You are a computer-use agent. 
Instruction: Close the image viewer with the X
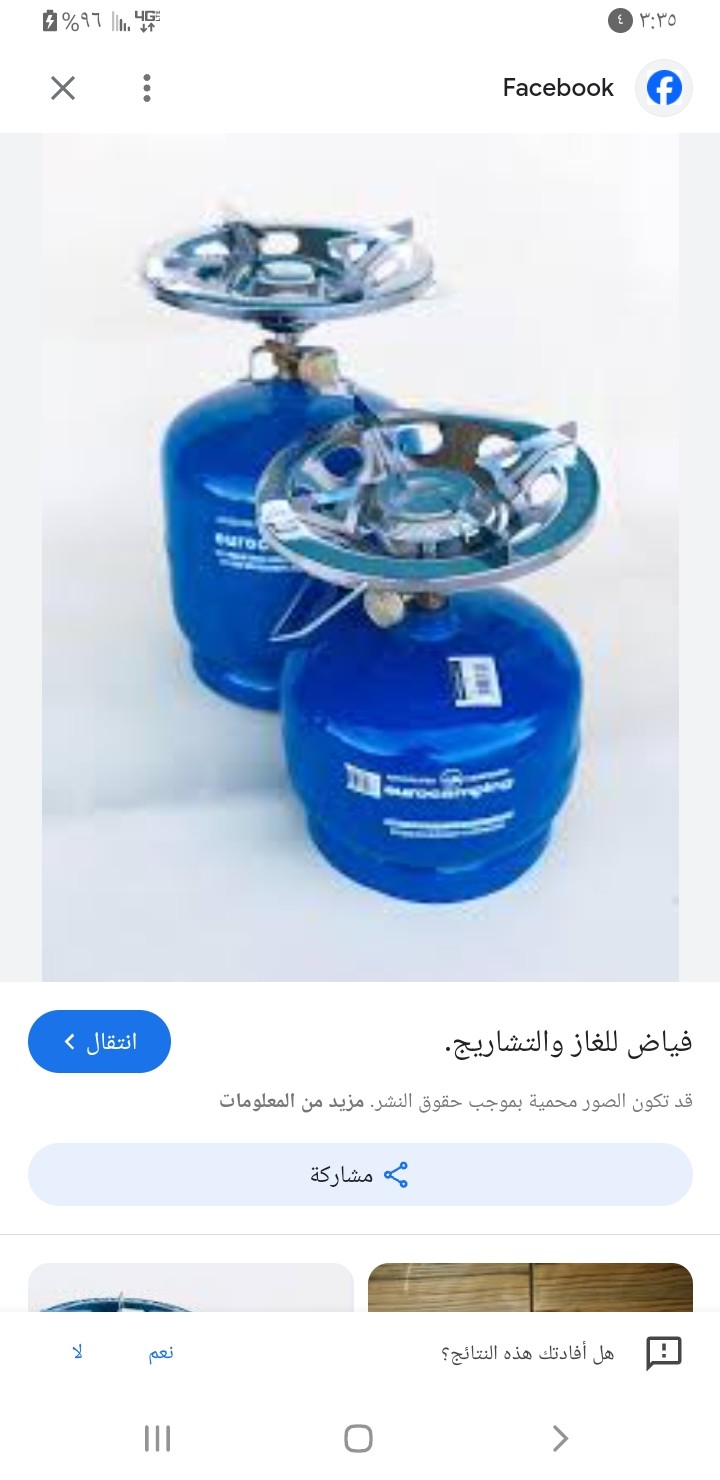coord(62,88)
